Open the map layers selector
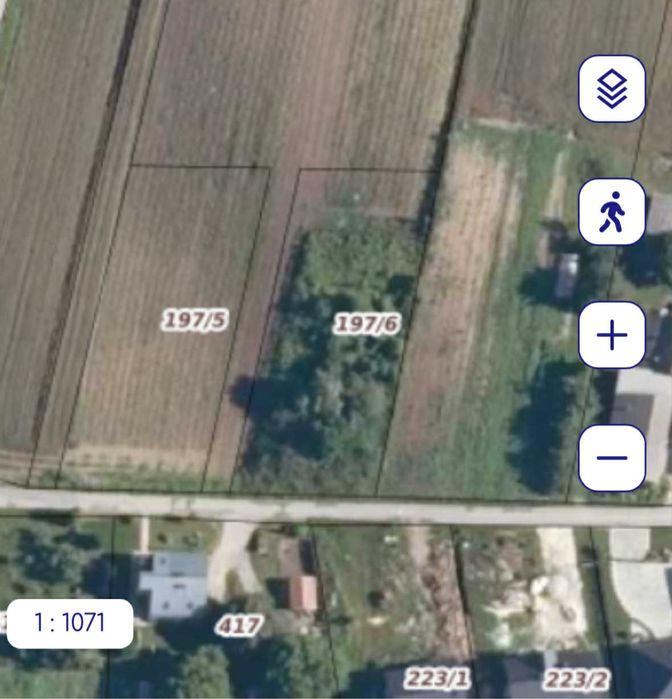Viewport: 672px width, 699px height. point(611,89)
